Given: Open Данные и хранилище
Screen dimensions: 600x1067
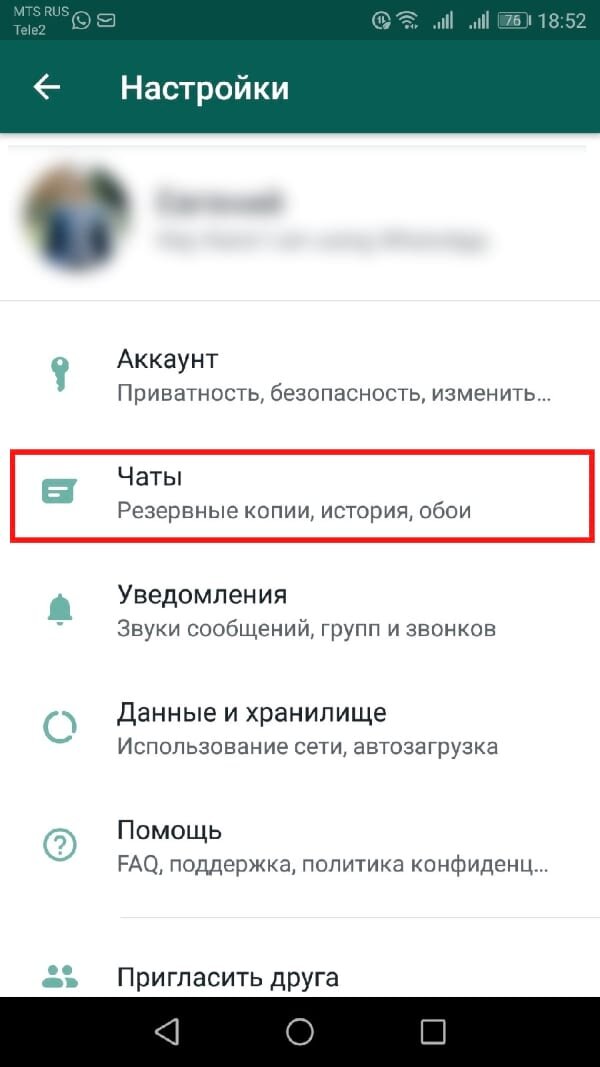Looking at the screenshot, I should 300,729.
